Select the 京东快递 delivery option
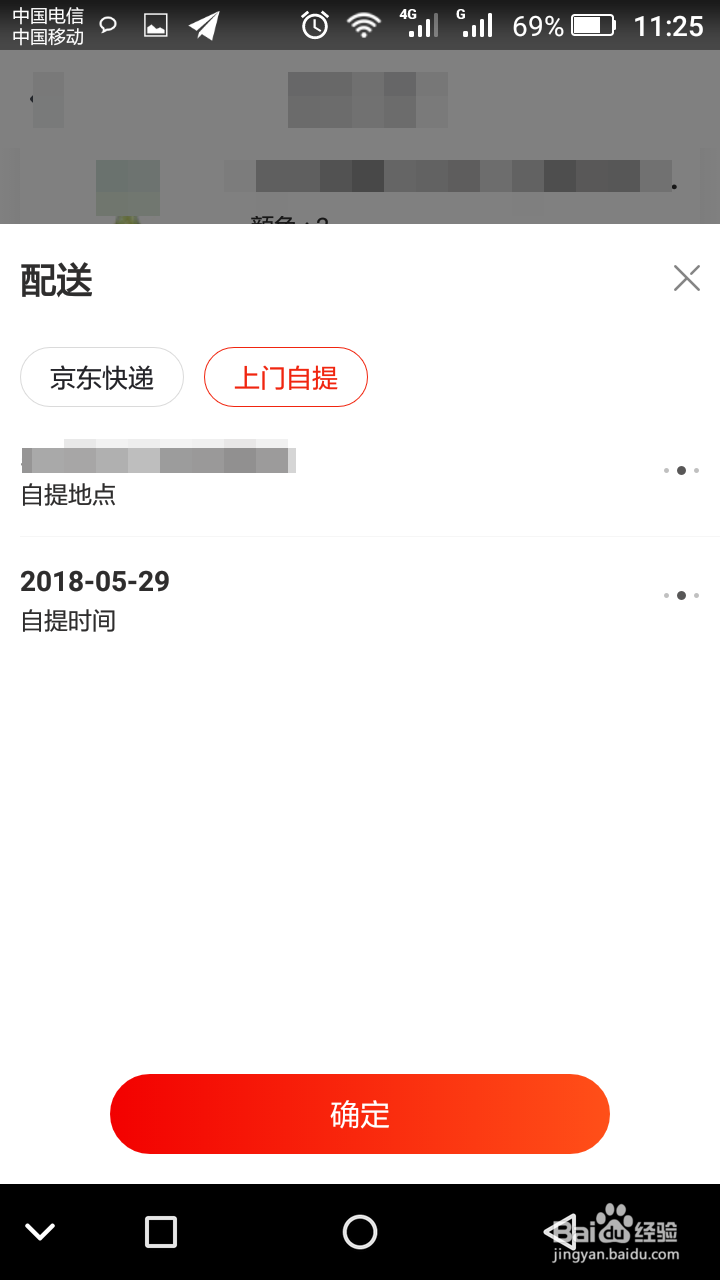This screenshot has width=720, height=1280. (x=101, y=377)
